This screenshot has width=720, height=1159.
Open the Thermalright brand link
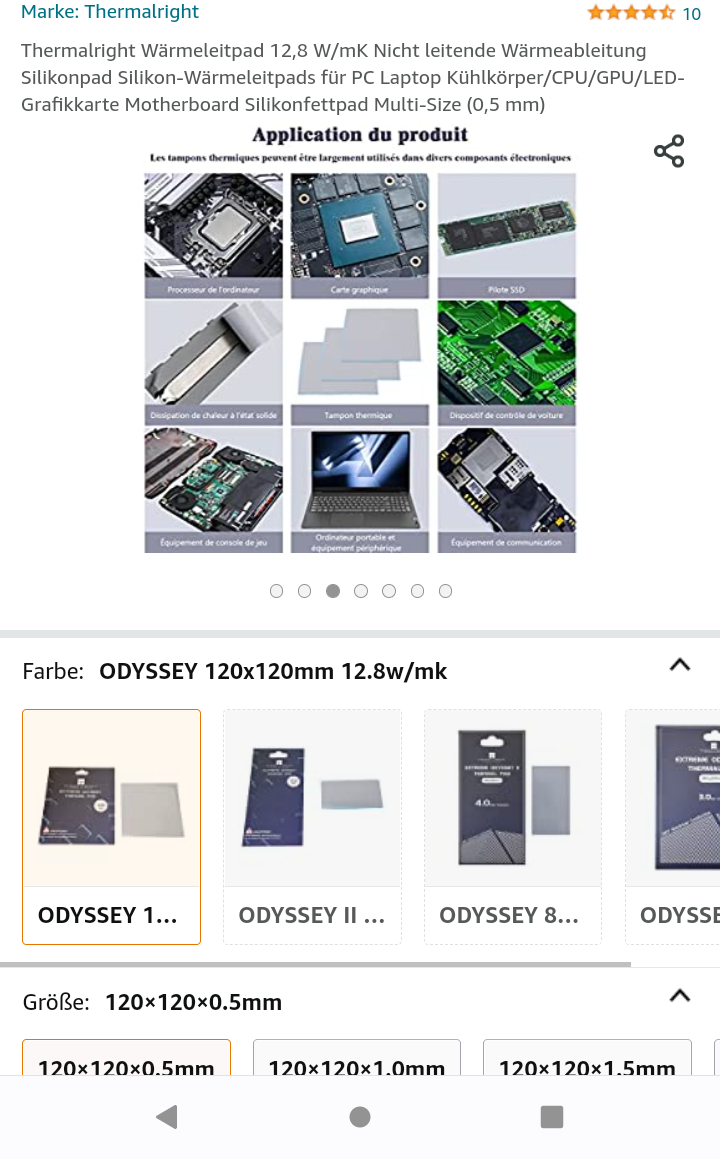click(x=110, y=12)
